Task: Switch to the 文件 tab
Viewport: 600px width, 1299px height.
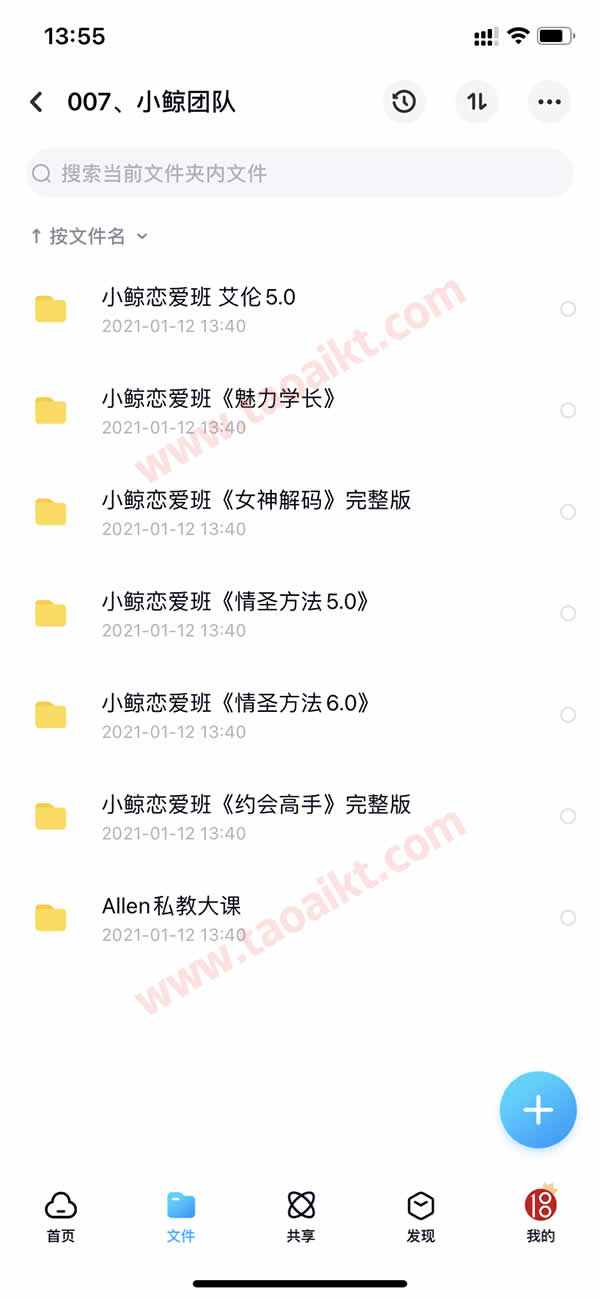Action: 181,1216
